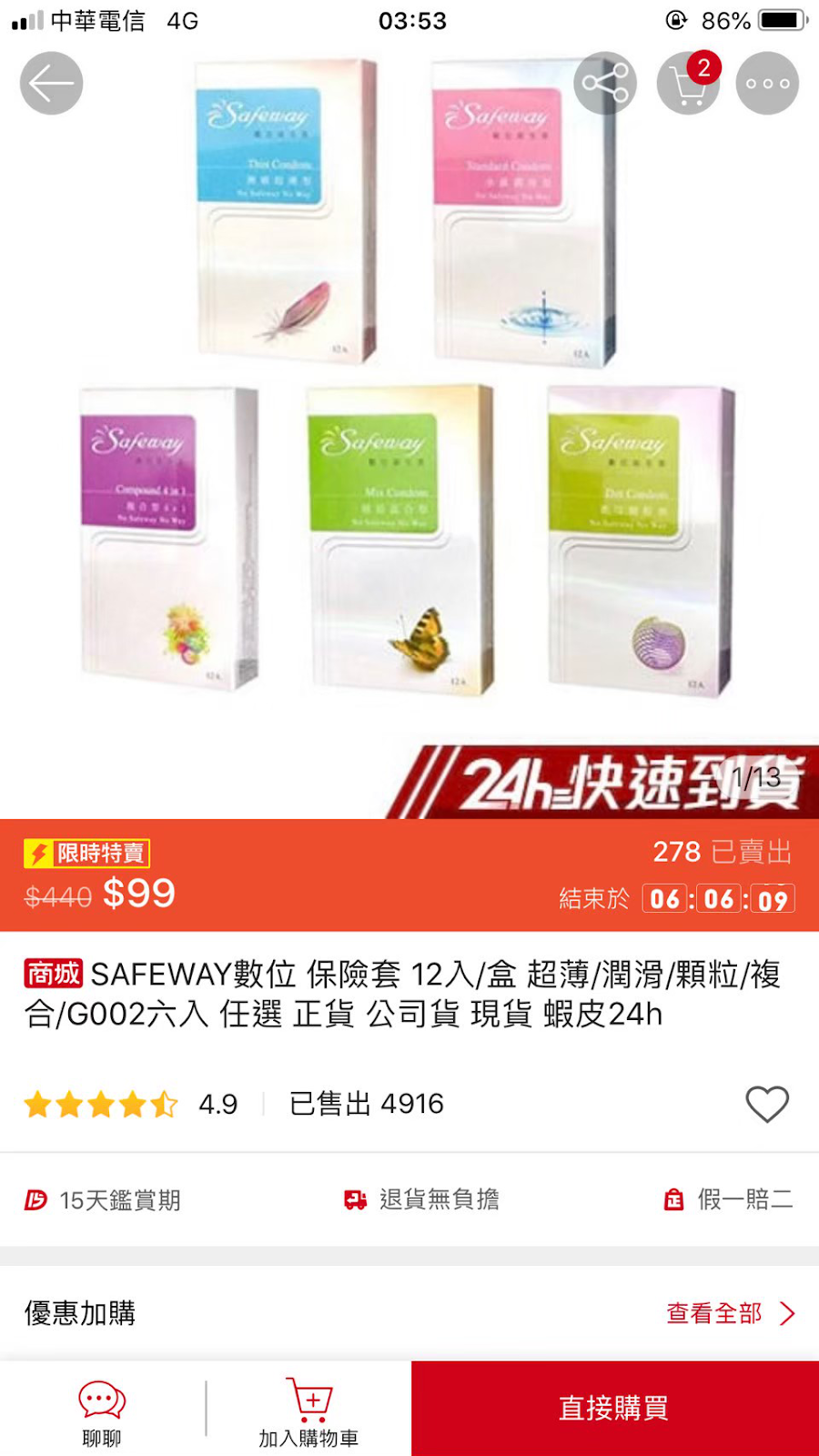The width and height of the screenshot is (819, 1456).
Task: View all 優惠加購 add-on deals
Action: tap(730, 1313)
